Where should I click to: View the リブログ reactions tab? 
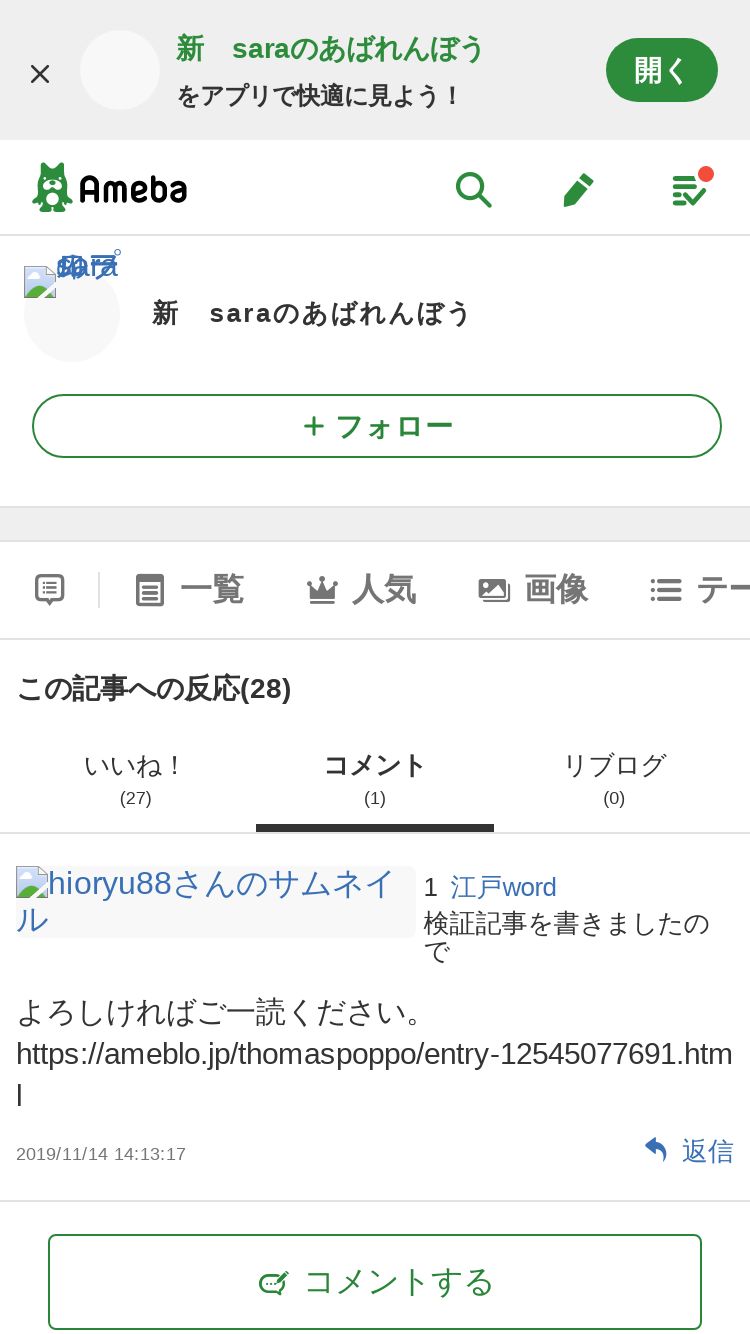614,778
